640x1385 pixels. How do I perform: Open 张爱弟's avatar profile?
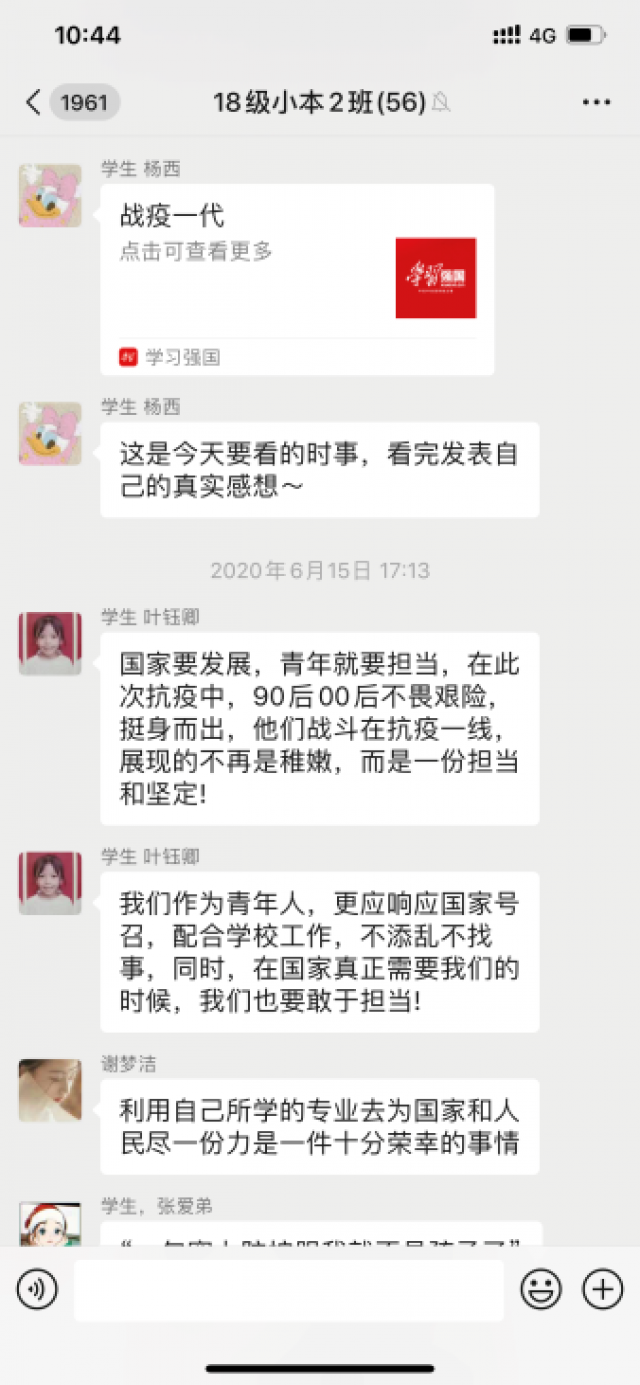click(50, 1224)
